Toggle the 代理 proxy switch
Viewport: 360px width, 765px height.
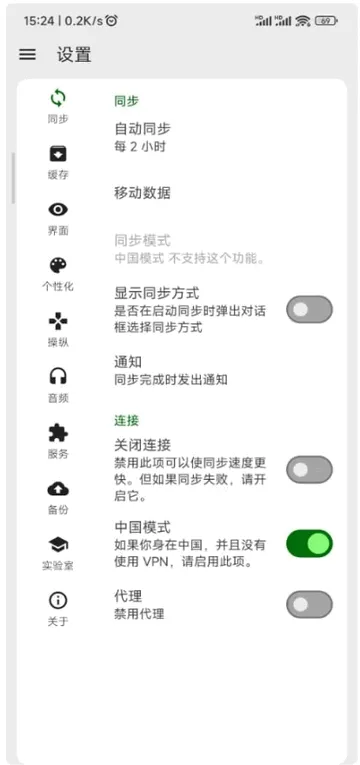(309, 604)
